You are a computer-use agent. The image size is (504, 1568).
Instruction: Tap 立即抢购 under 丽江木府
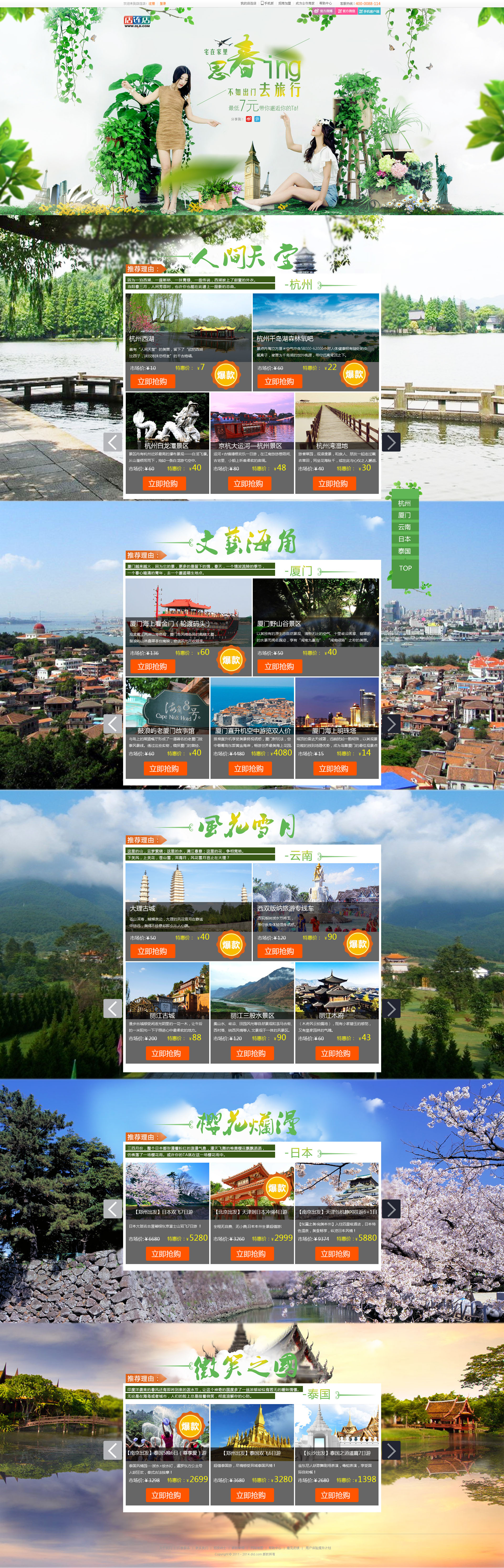tap(335, 1053)
